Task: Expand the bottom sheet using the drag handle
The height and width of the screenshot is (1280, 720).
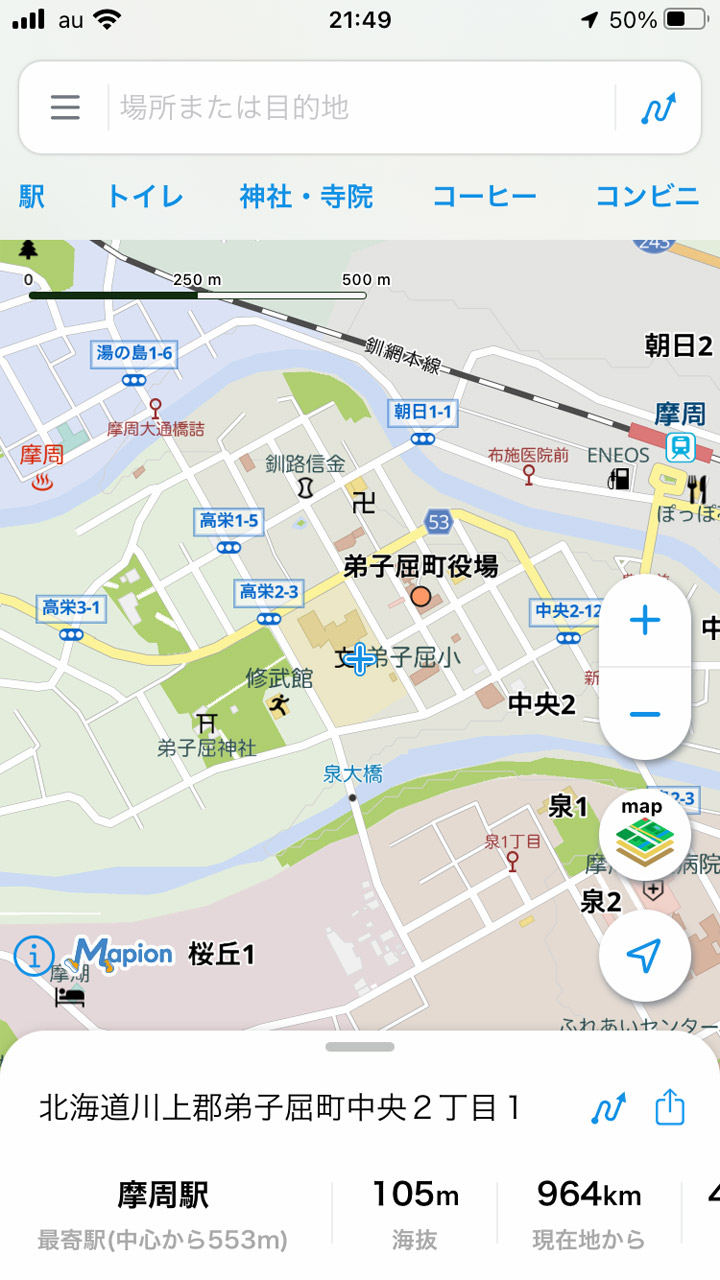Action: [x=360, y=1047]
